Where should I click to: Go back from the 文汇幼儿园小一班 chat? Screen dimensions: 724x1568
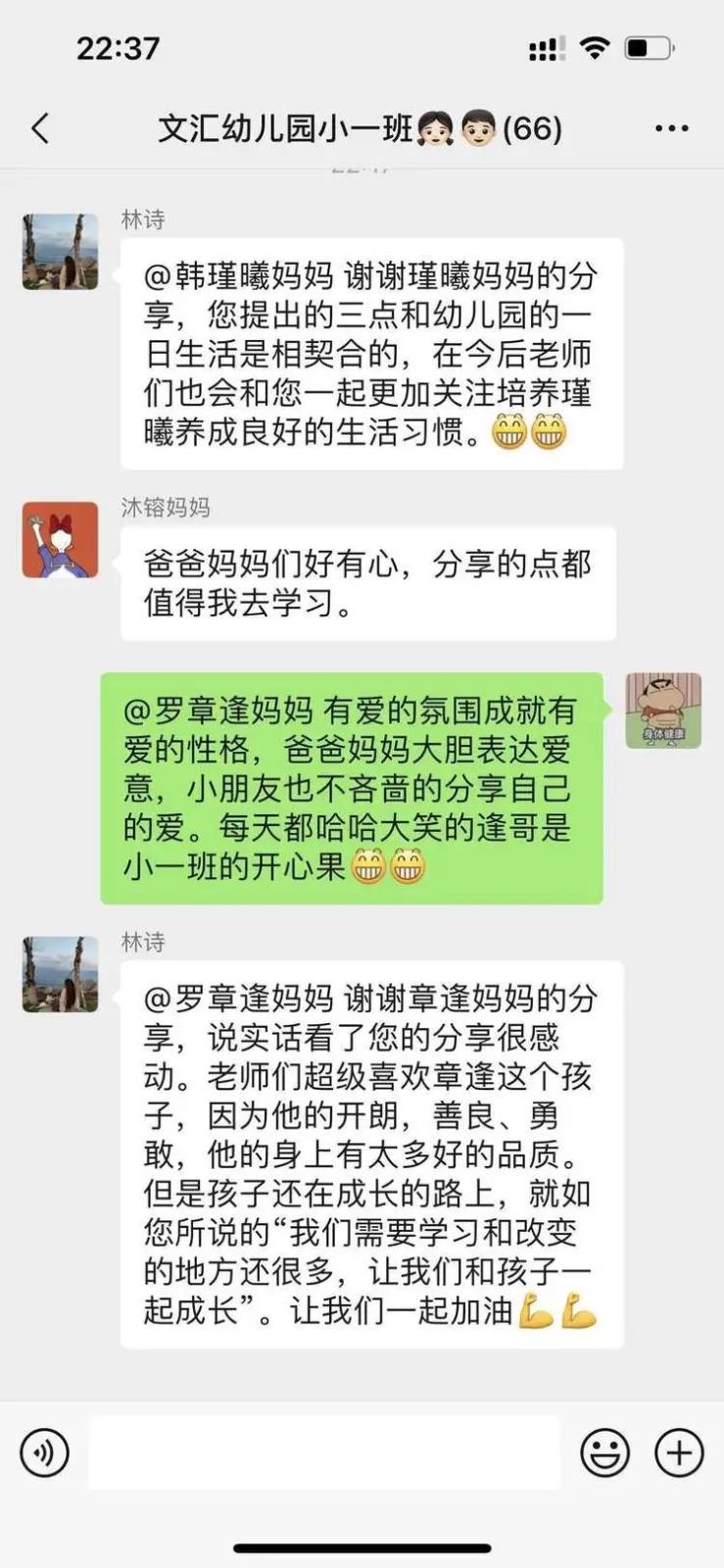click(x=40, y=128)
